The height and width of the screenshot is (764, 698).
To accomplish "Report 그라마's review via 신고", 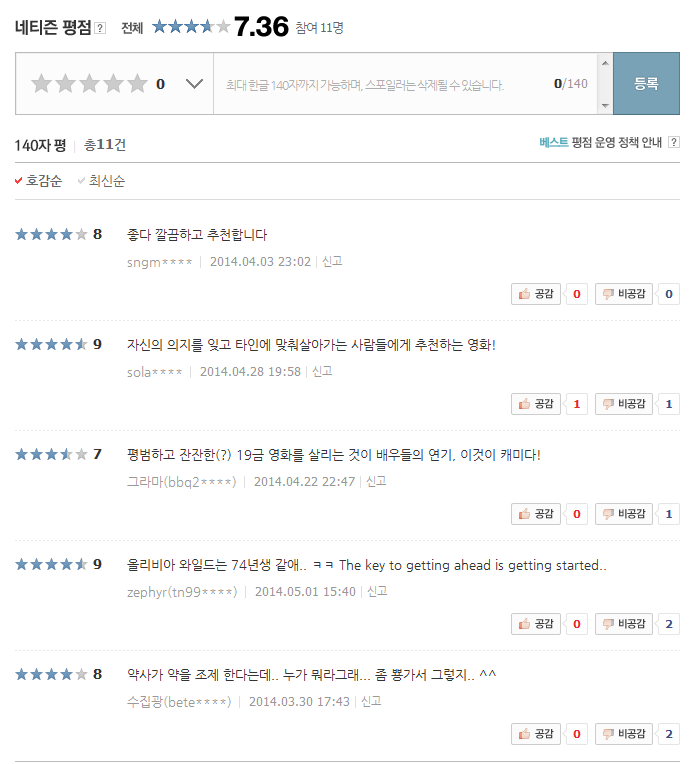I will [376, 481].
